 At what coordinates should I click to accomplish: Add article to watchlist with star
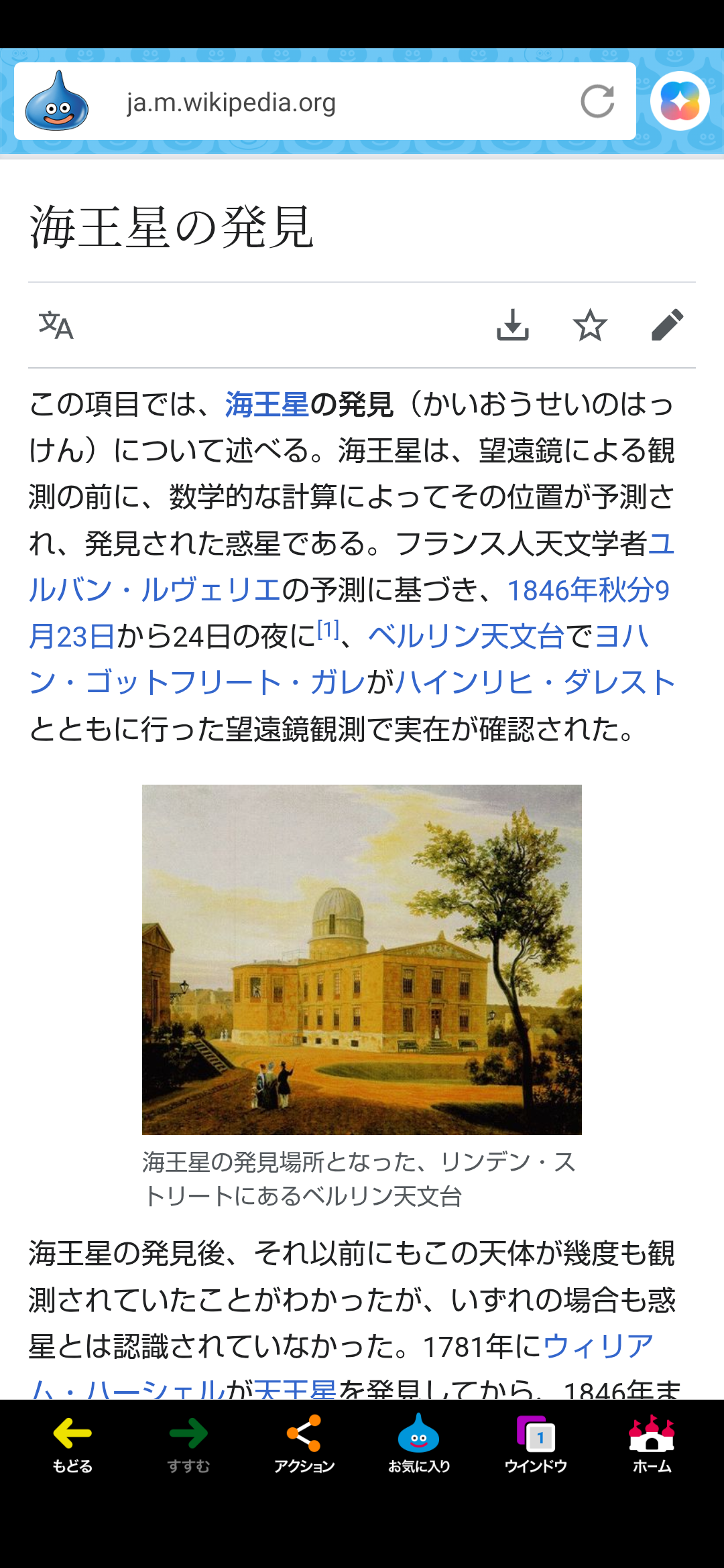coord(590,325)
